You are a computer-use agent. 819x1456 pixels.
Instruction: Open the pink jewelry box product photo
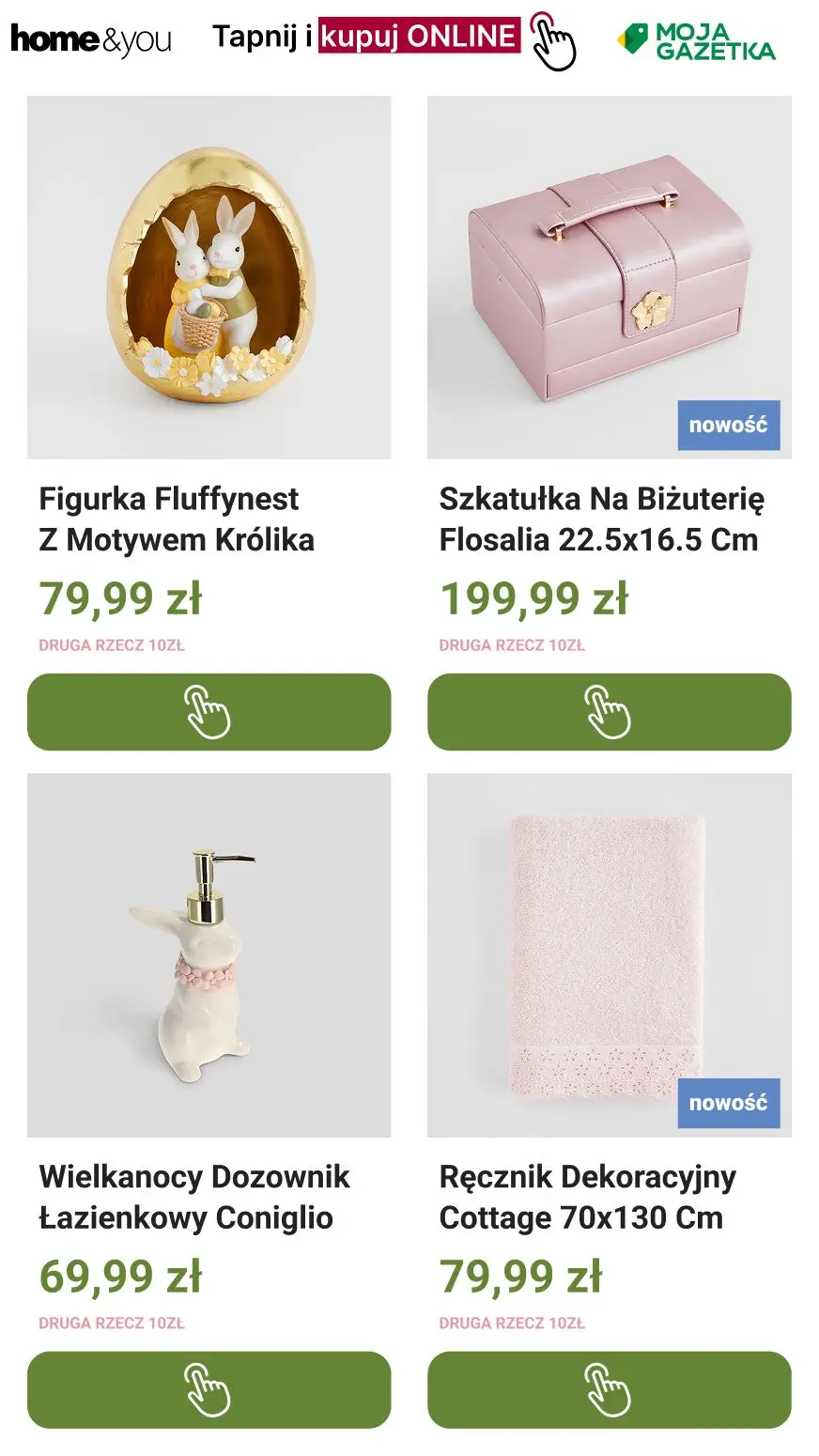[x=609, y=272]
